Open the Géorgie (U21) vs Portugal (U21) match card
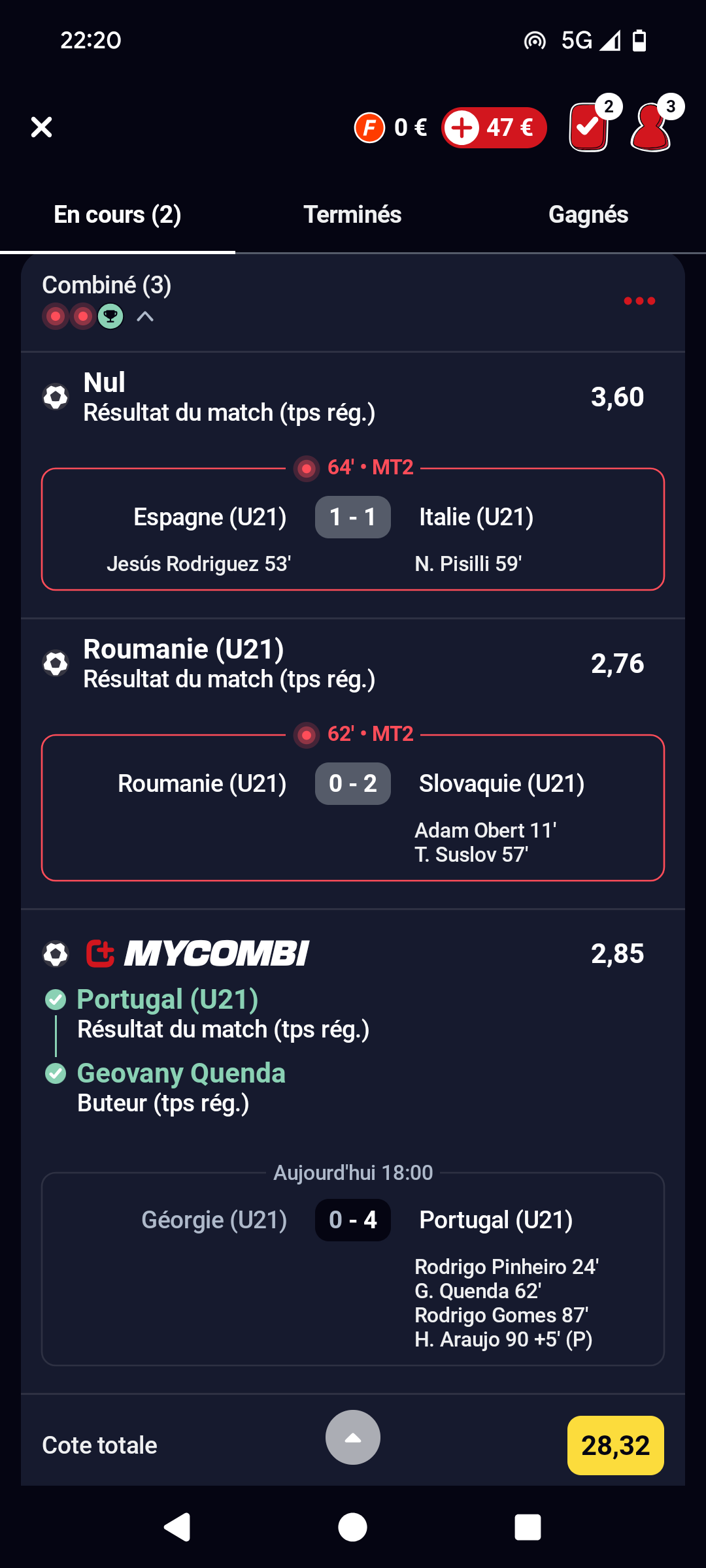Screen dimensions: 706x1568 click(x=353, y=1269)
